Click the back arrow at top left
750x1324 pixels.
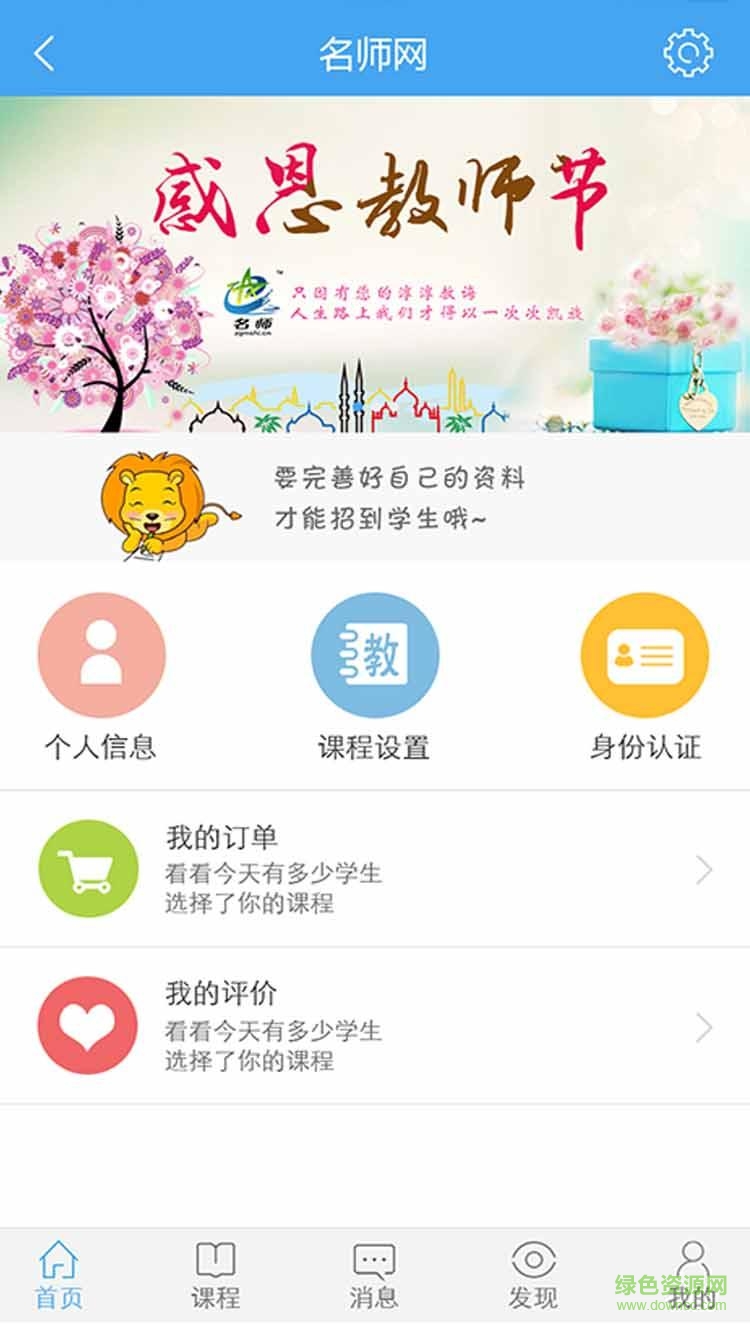[44, 55]
